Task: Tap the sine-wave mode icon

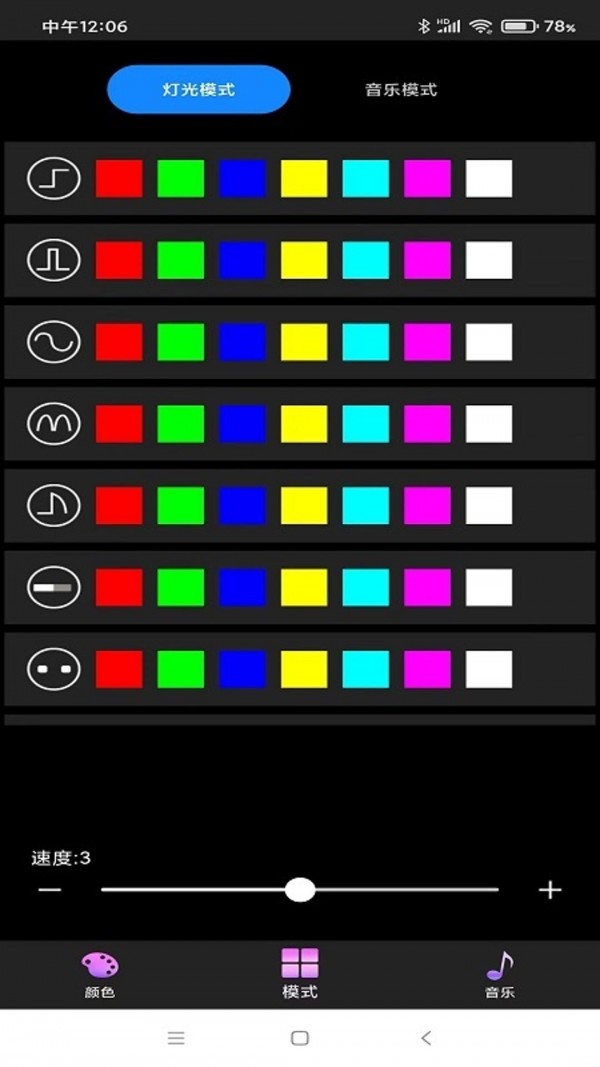Action: (x=53, y=342)
